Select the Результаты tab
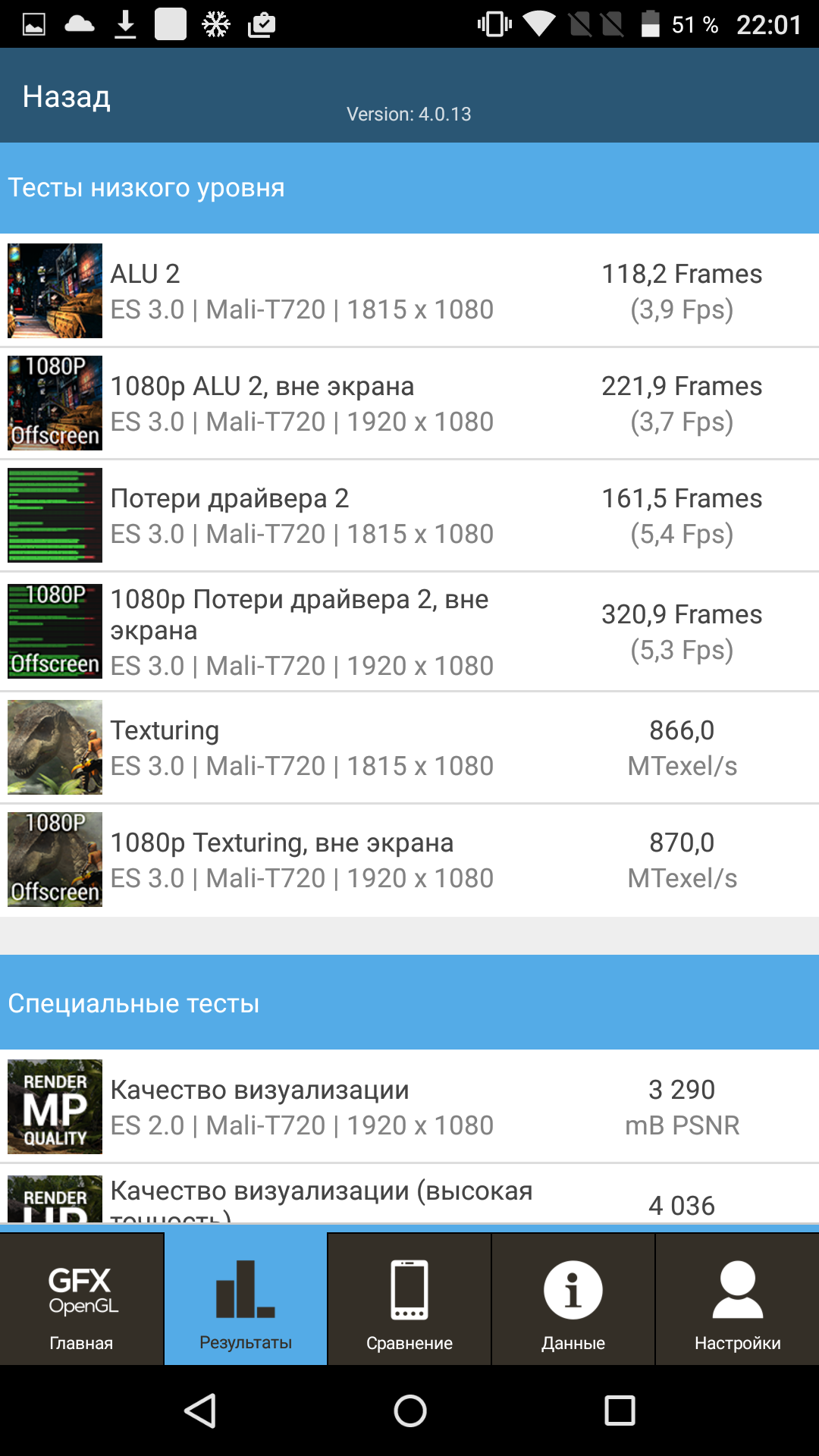 click(x=246, y=1299)
